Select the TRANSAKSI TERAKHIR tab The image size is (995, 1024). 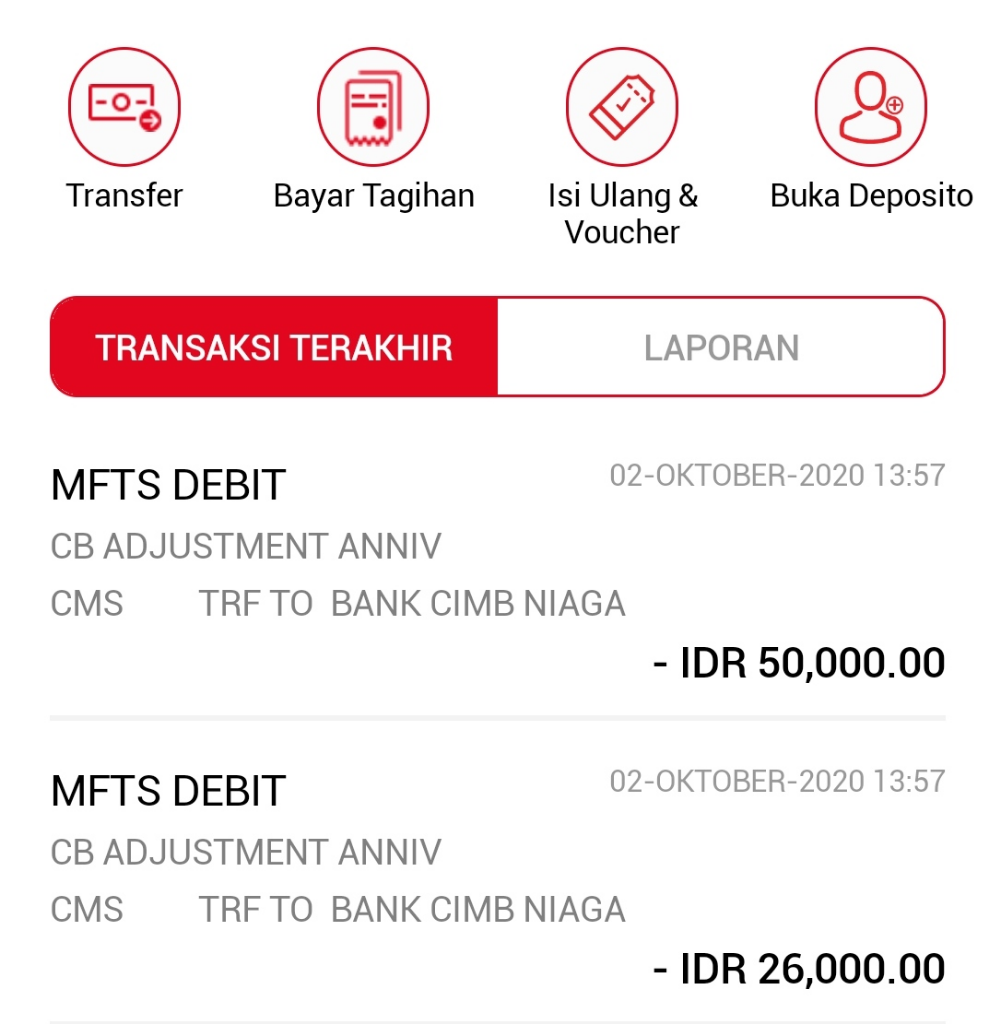coord(273,346)
